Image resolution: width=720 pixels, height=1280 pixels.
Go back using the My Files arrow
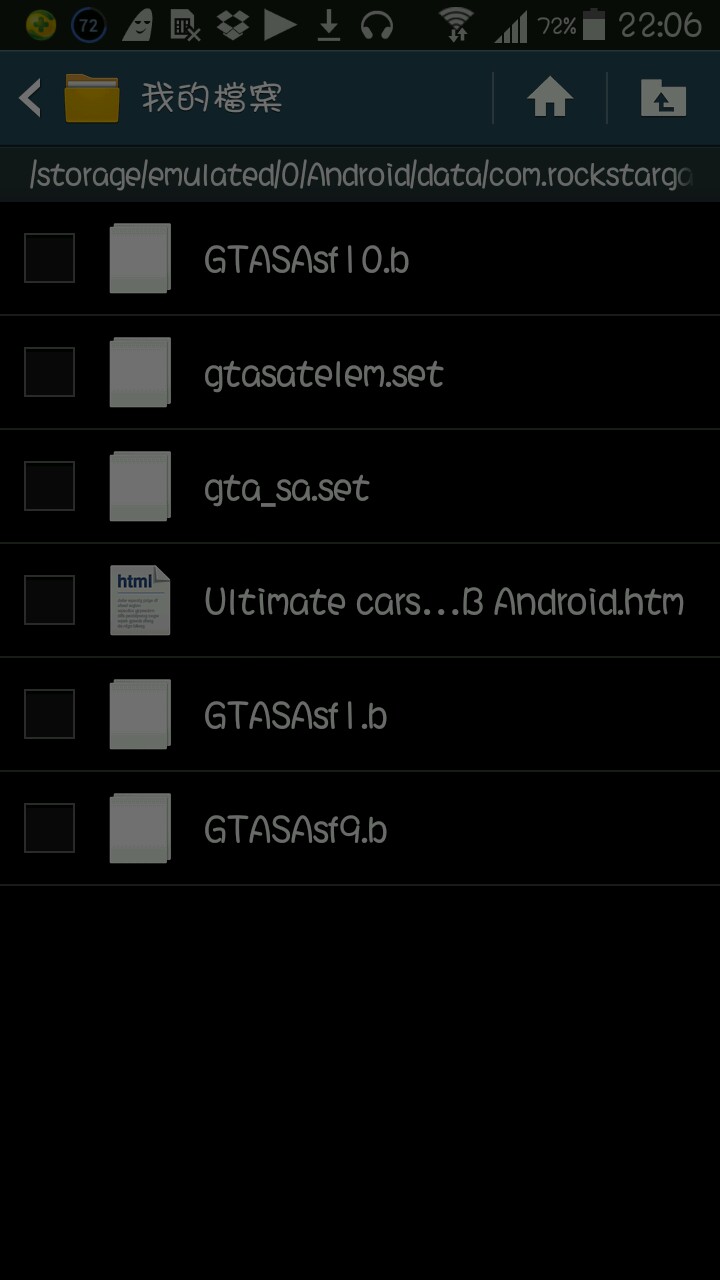click(x=31, y=98)
